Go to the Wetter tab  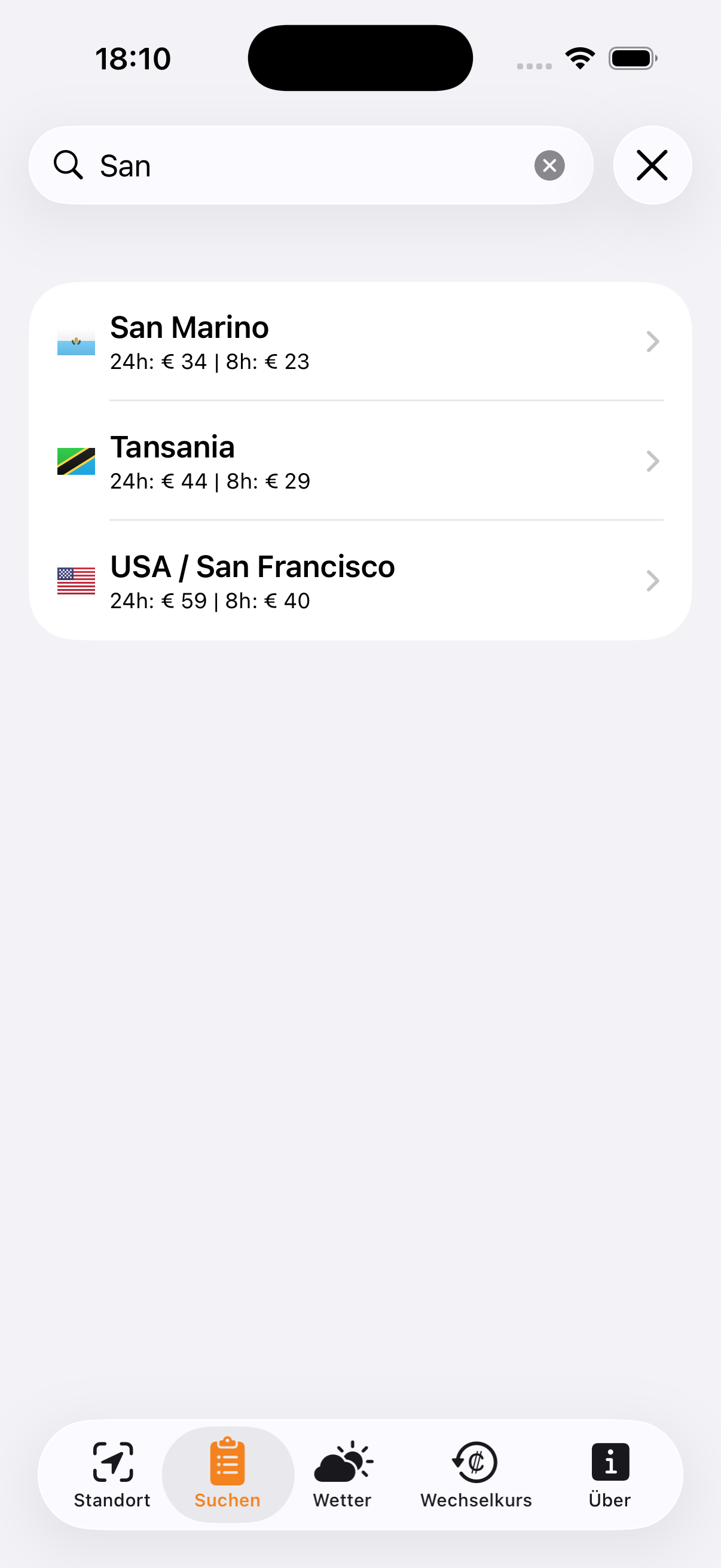[x=343, y=1474]
